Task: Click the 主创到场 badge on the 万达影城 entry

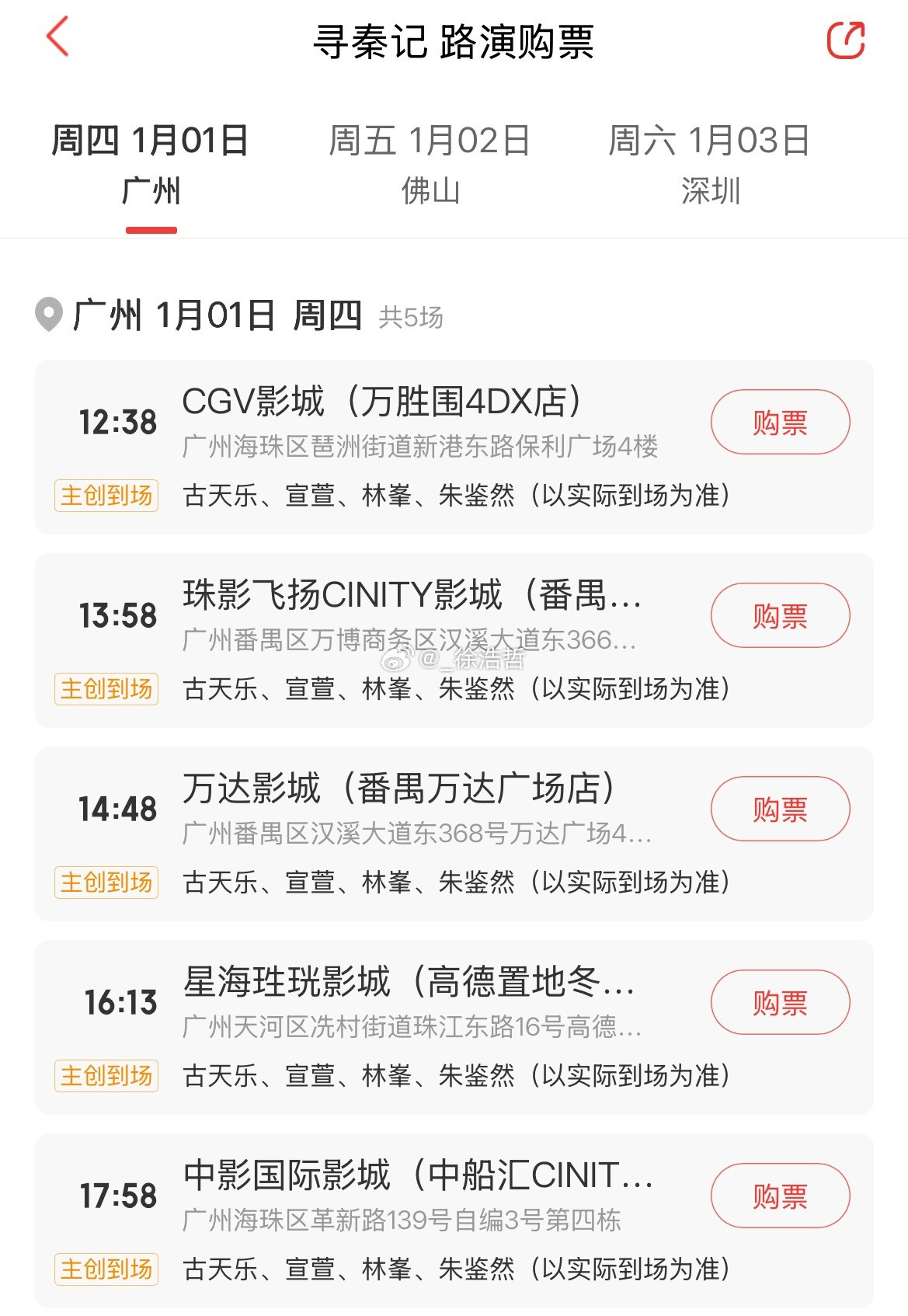Action: pyautogui.click(x=106, y=883)
